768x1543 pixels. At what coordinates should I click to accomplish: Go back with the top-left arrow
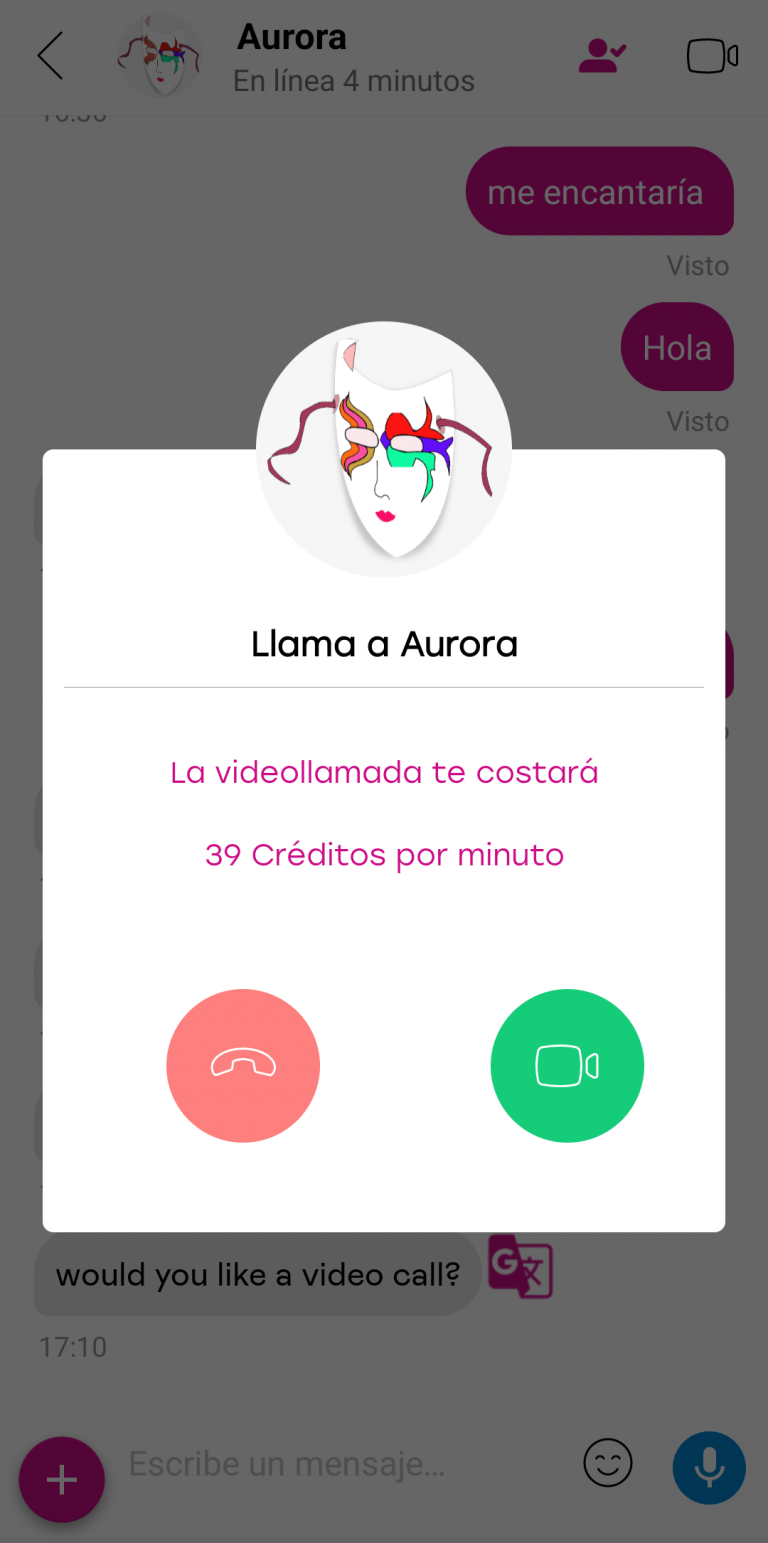tap(50, 56)
